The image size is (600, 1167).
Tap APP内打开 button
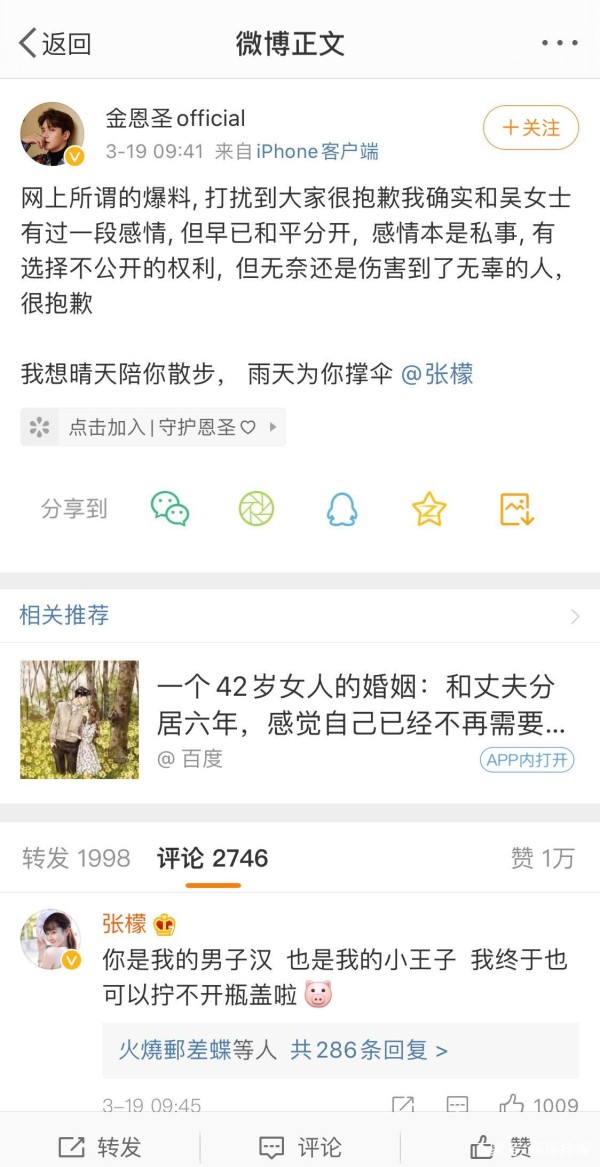[526, 759]
